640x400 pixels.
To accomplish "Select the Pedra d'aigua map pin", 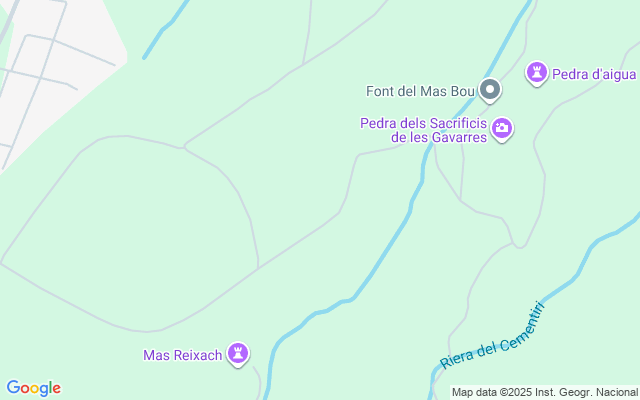I will (538, 73).
